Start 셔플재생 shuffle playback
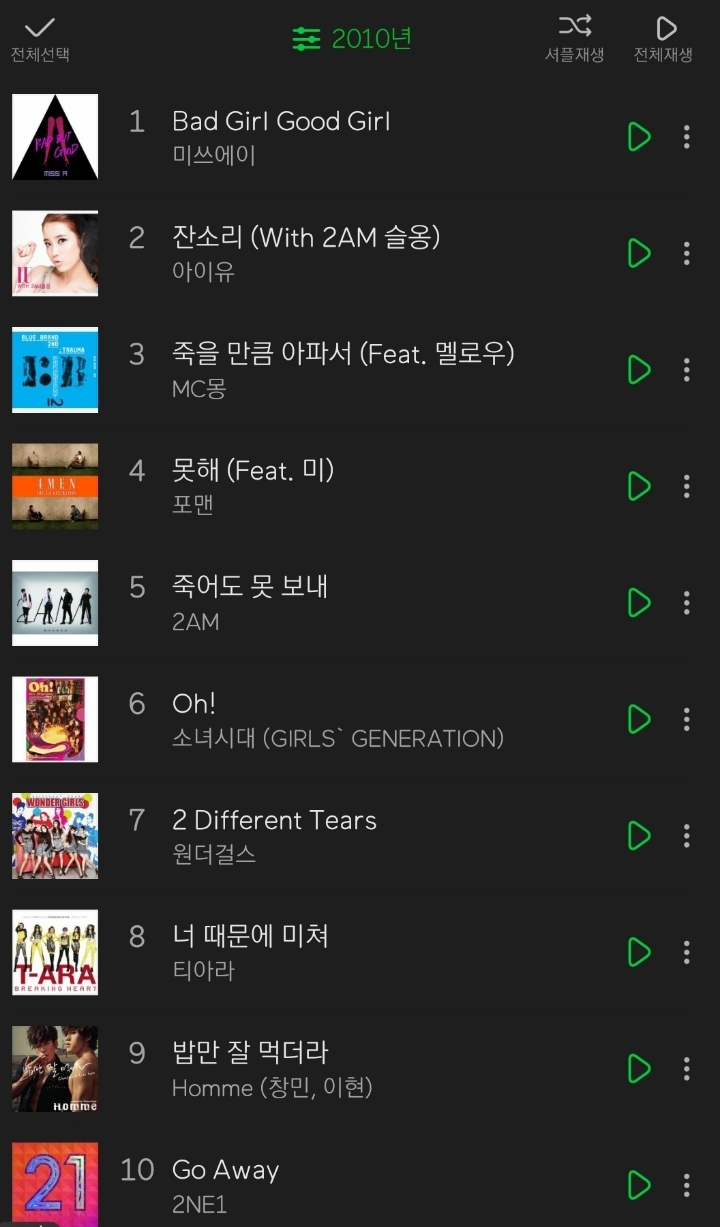 [574, 39]
